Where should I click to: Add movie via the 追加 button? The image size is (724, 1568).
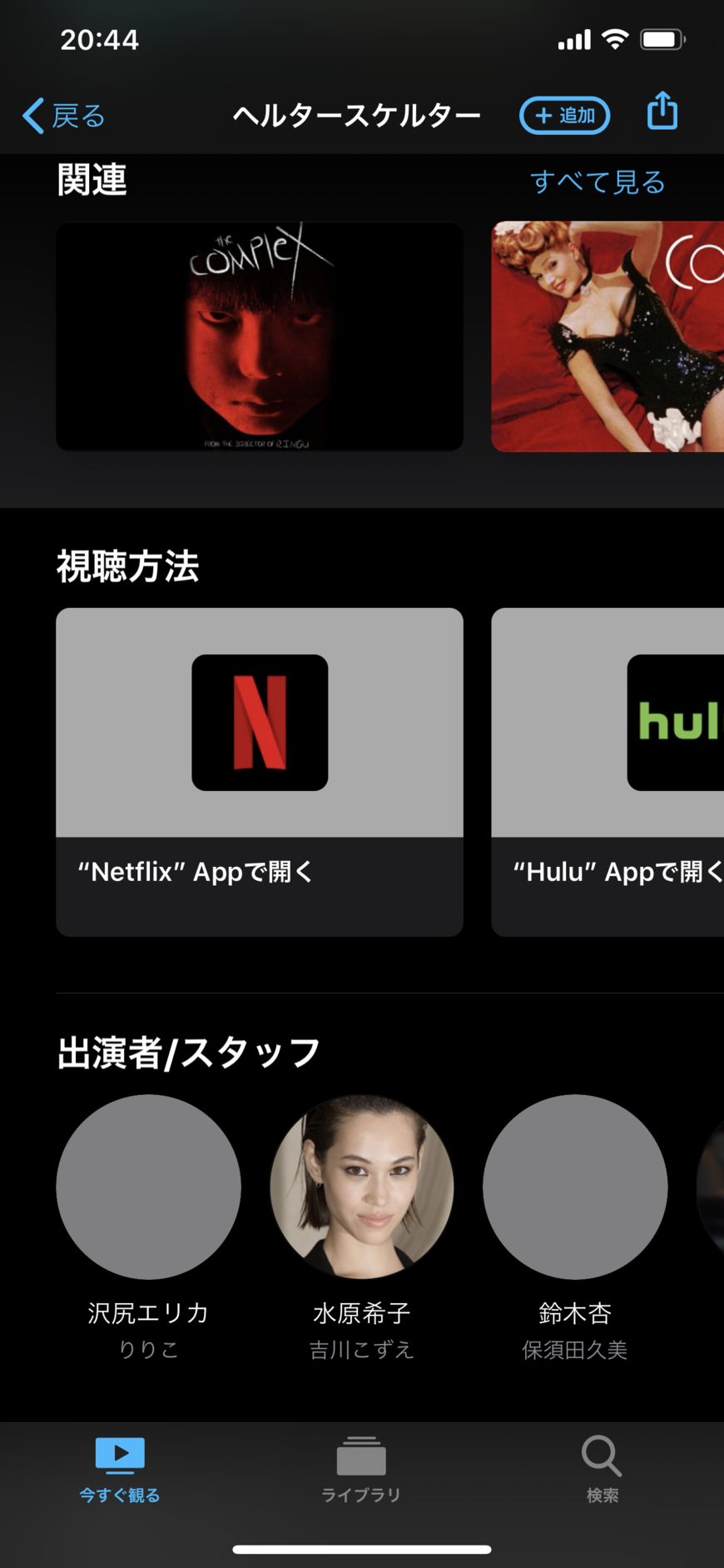(x=565, y=115)
